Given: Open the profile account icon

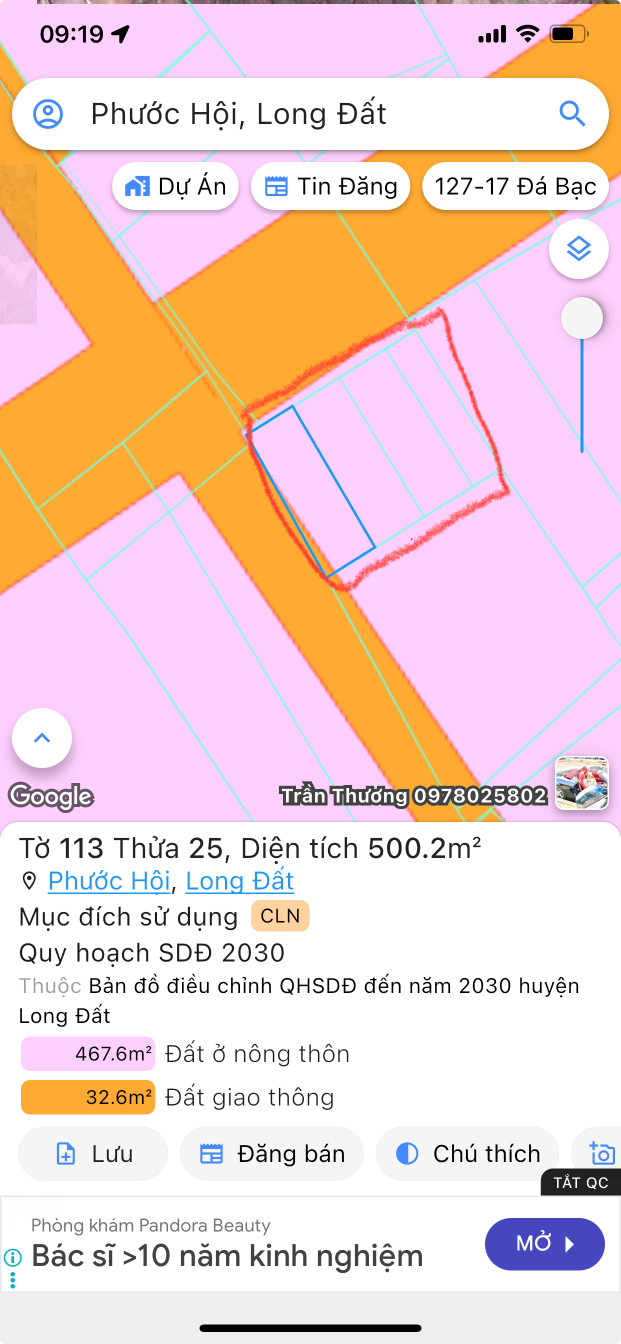Looking at the screenshot, I should click(x=48, y=114).
